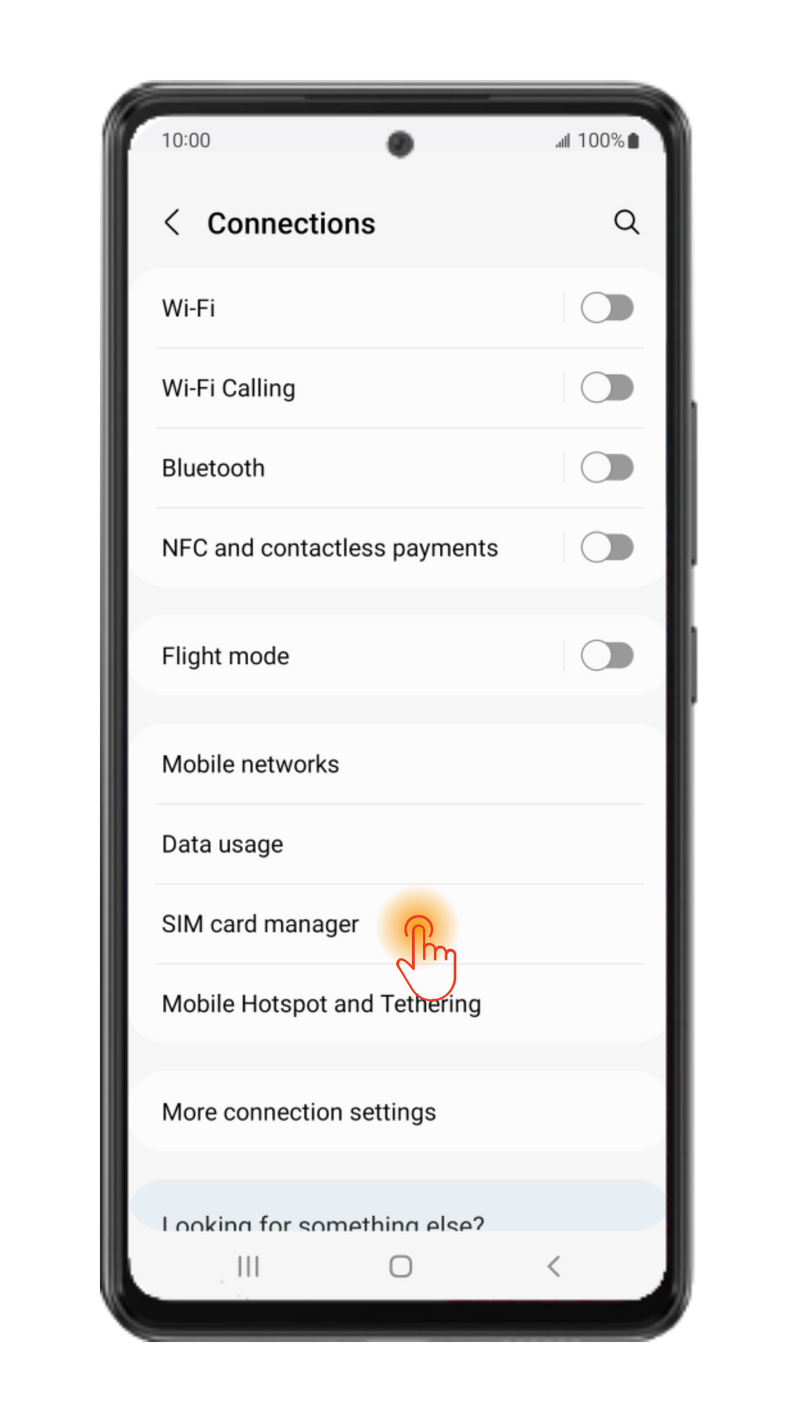Image resolution: width=800 pixels, height=1422 pixels.
Task: Enable Flight mode
Action: pos(607,656)
